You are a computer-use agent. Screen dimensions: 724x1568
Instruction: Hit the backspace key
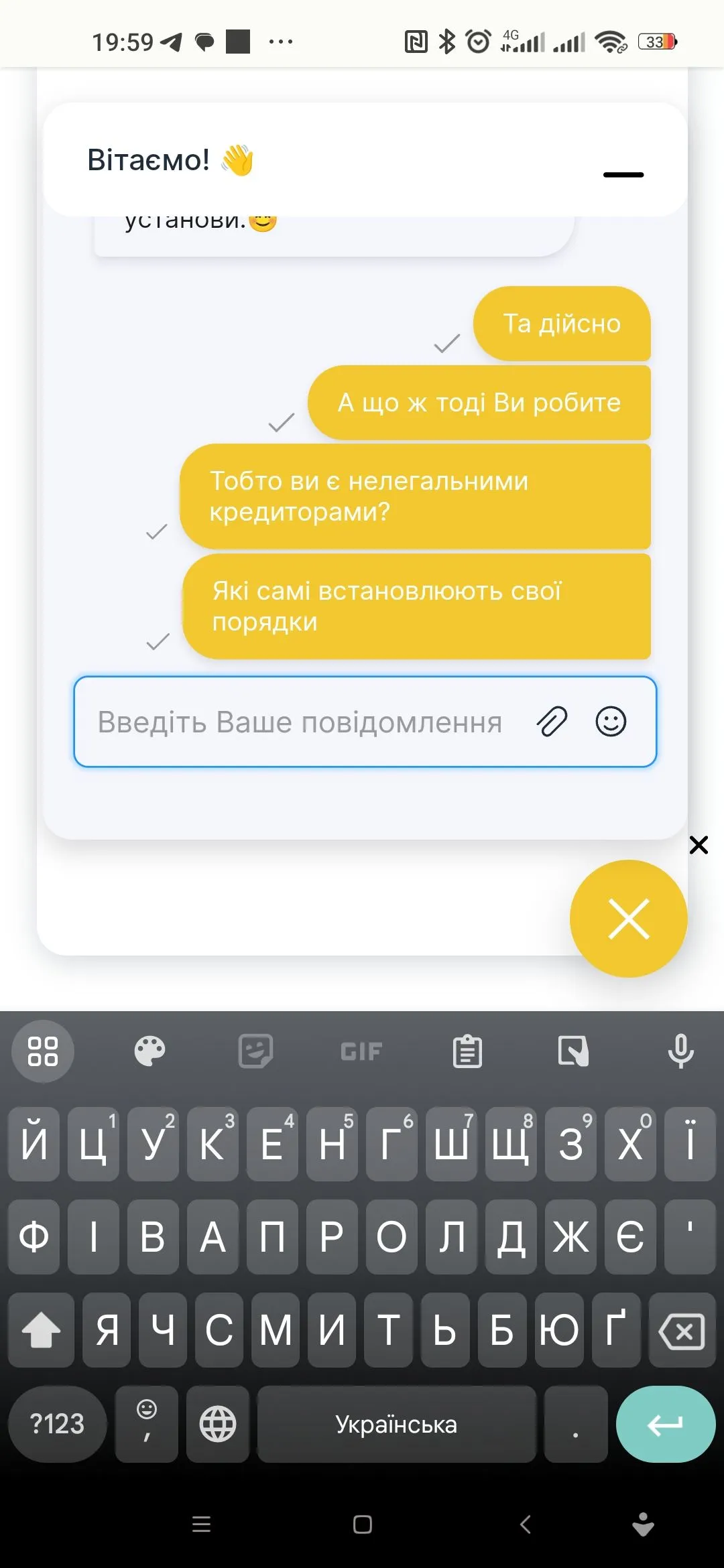click(x=682, y=1330)
